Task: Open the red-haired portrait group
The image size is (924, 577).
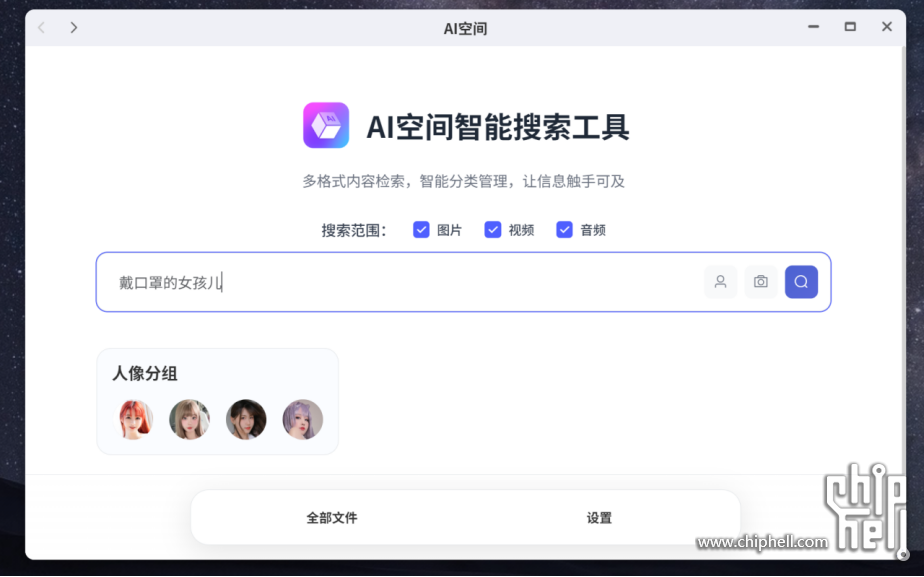Action: pyautogui.click(x=135, y=420)
